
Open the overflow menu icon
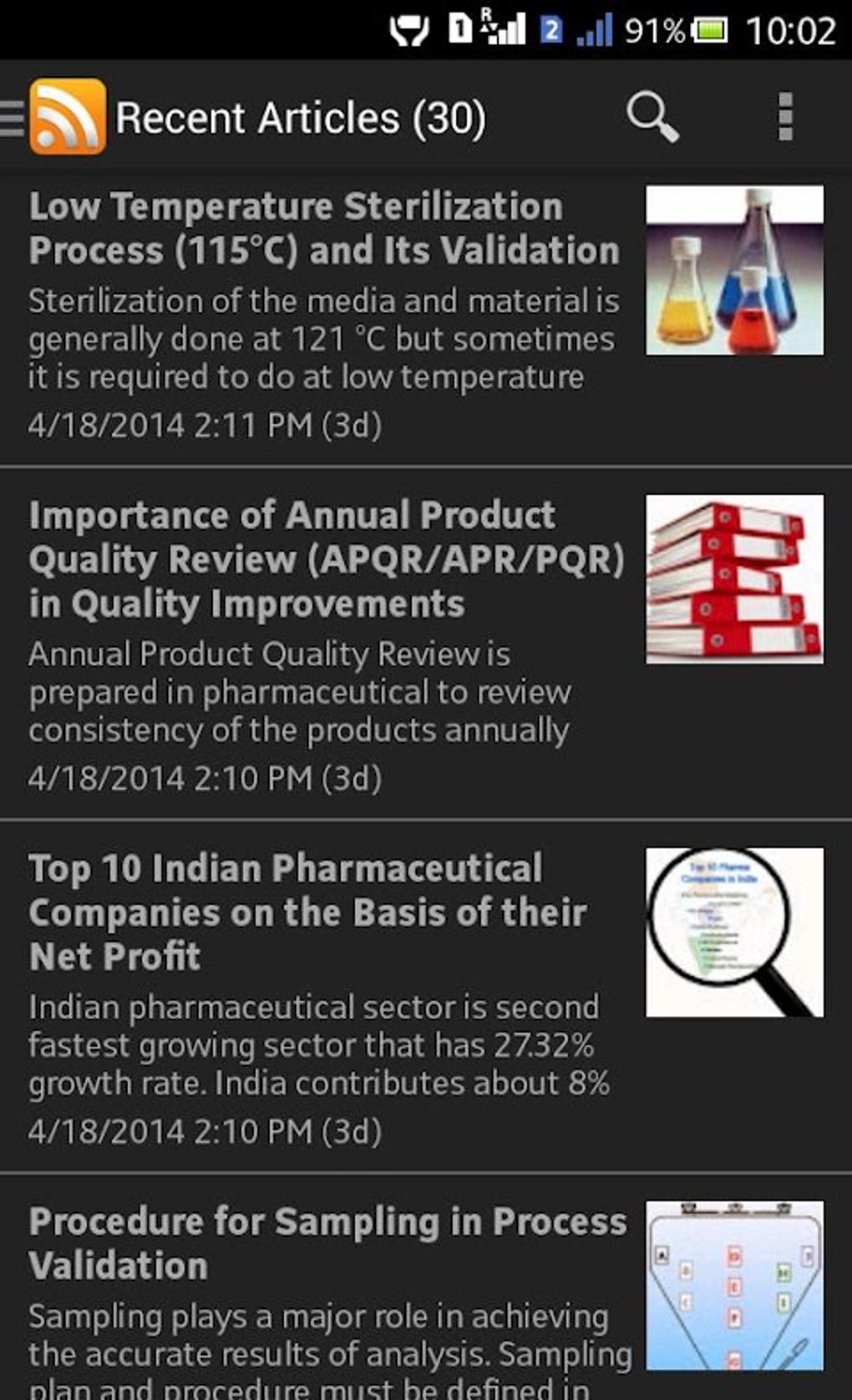[784, 118]
